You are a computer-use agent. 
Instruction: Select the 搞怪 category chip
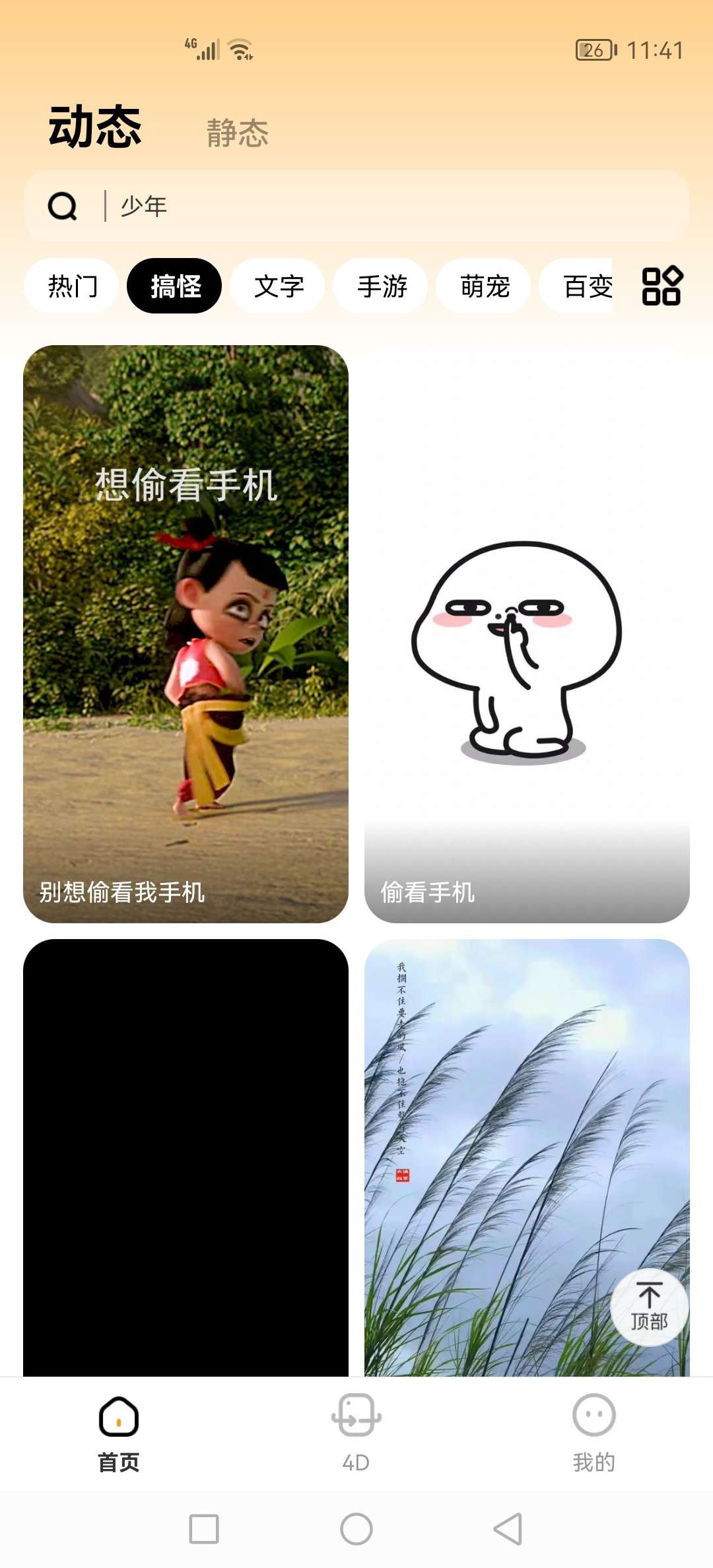pyautogui.click(x=175, y=286)
